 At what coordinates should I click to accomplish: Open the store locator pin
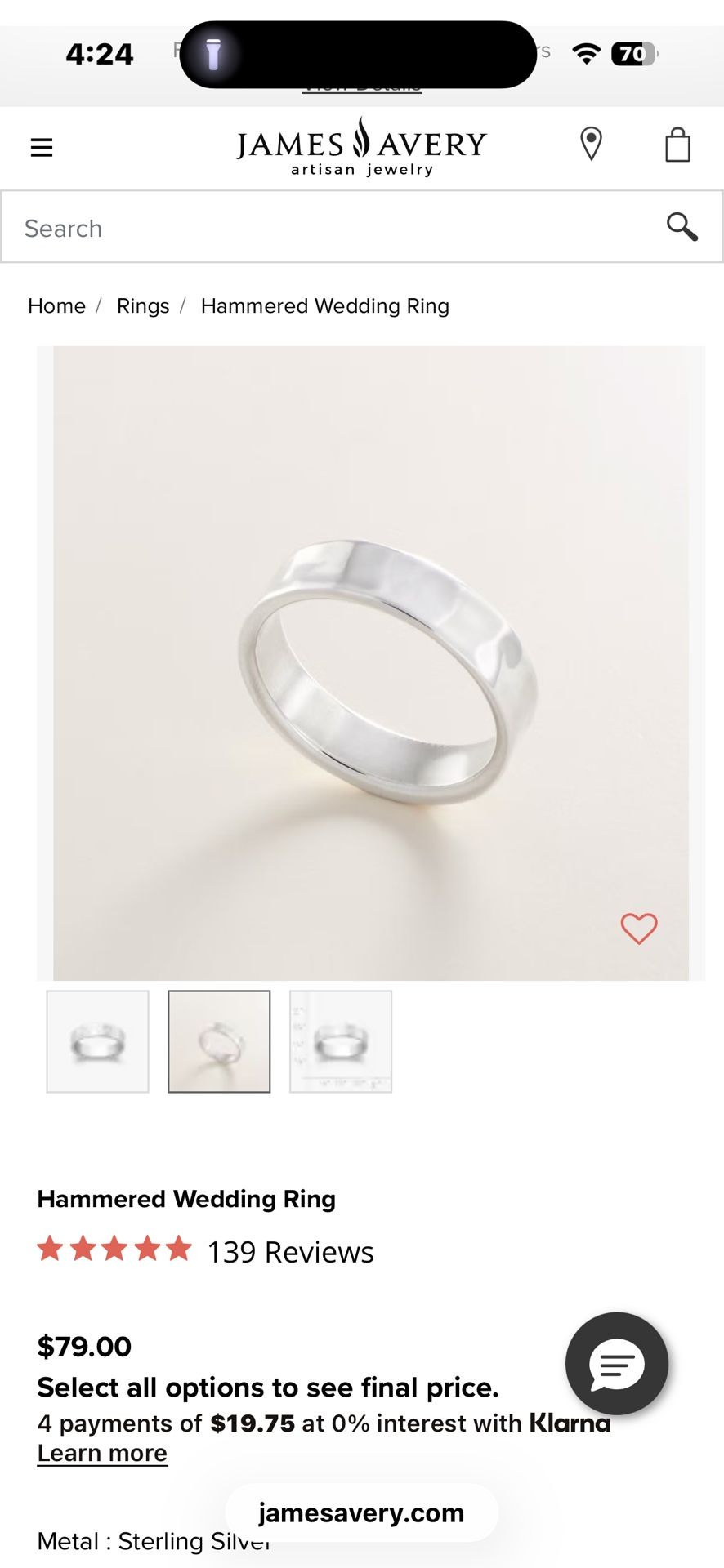(x=591, y=145)
